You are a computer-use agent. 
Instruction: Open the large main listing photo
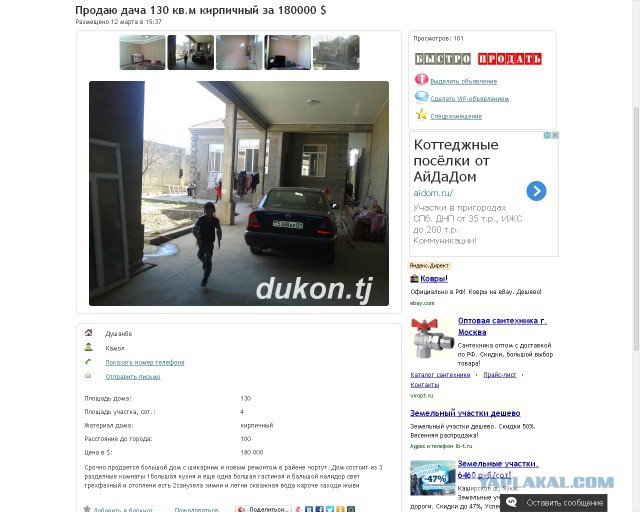point(238,193)
